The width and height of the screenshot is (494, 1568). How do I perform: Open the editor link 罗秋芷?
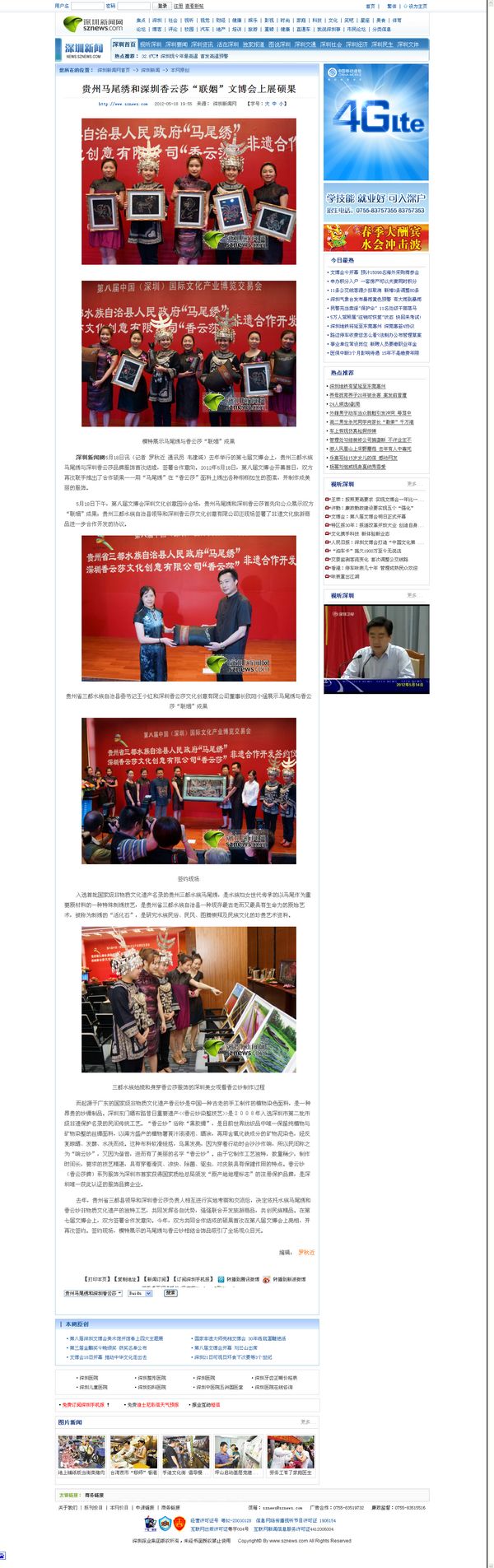306,1252
